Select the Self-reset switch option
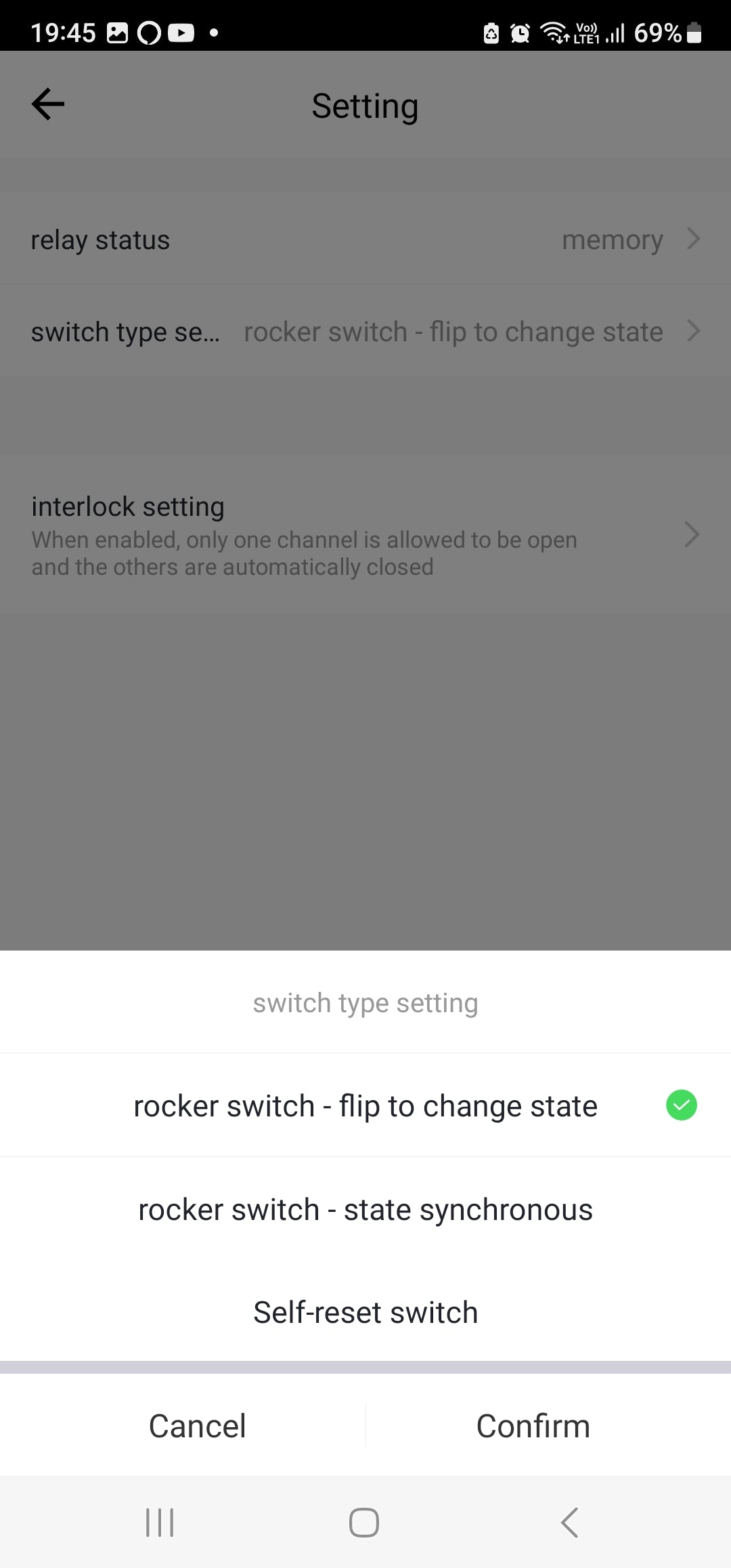731x1568 pixels. pos(365,1312)
